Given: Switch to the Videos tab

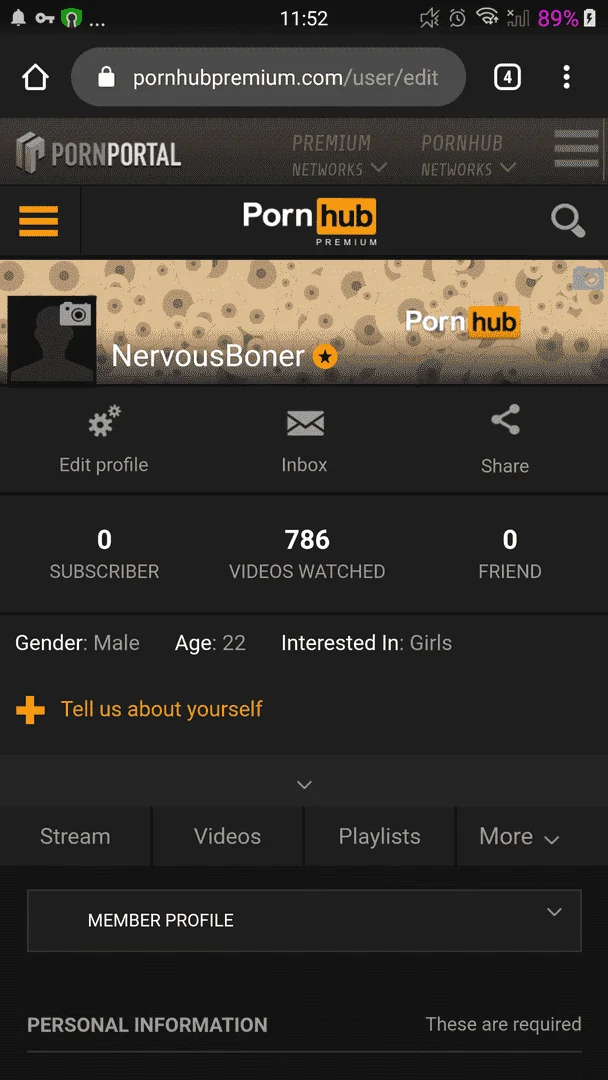Looking at the screenshot, I should point(227,836).
